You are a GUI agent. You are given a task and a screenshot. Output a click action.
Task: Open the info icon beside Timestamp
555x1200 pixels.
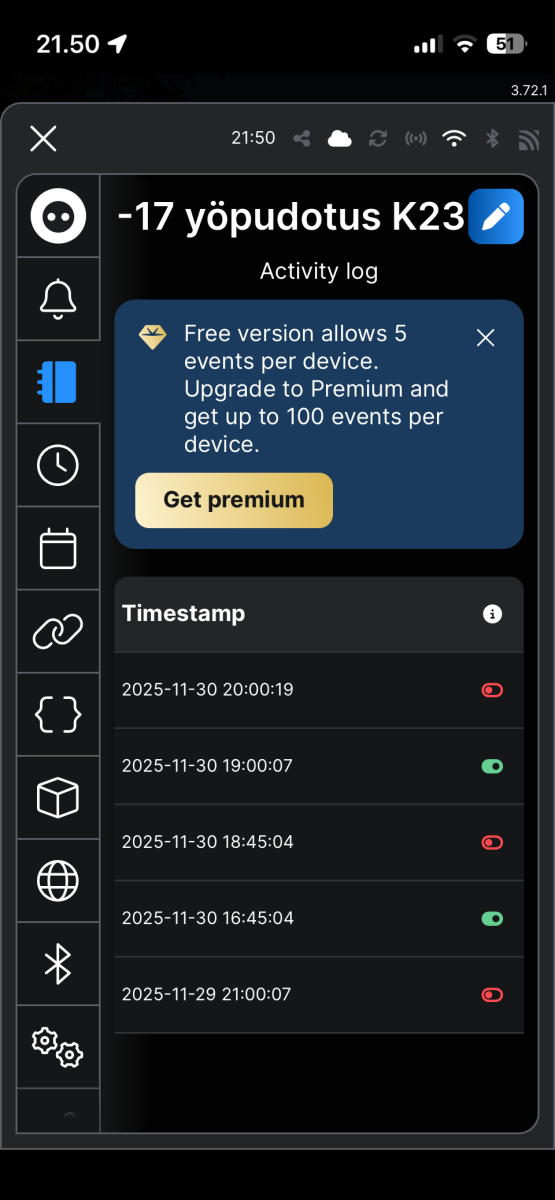pos(492,614)
